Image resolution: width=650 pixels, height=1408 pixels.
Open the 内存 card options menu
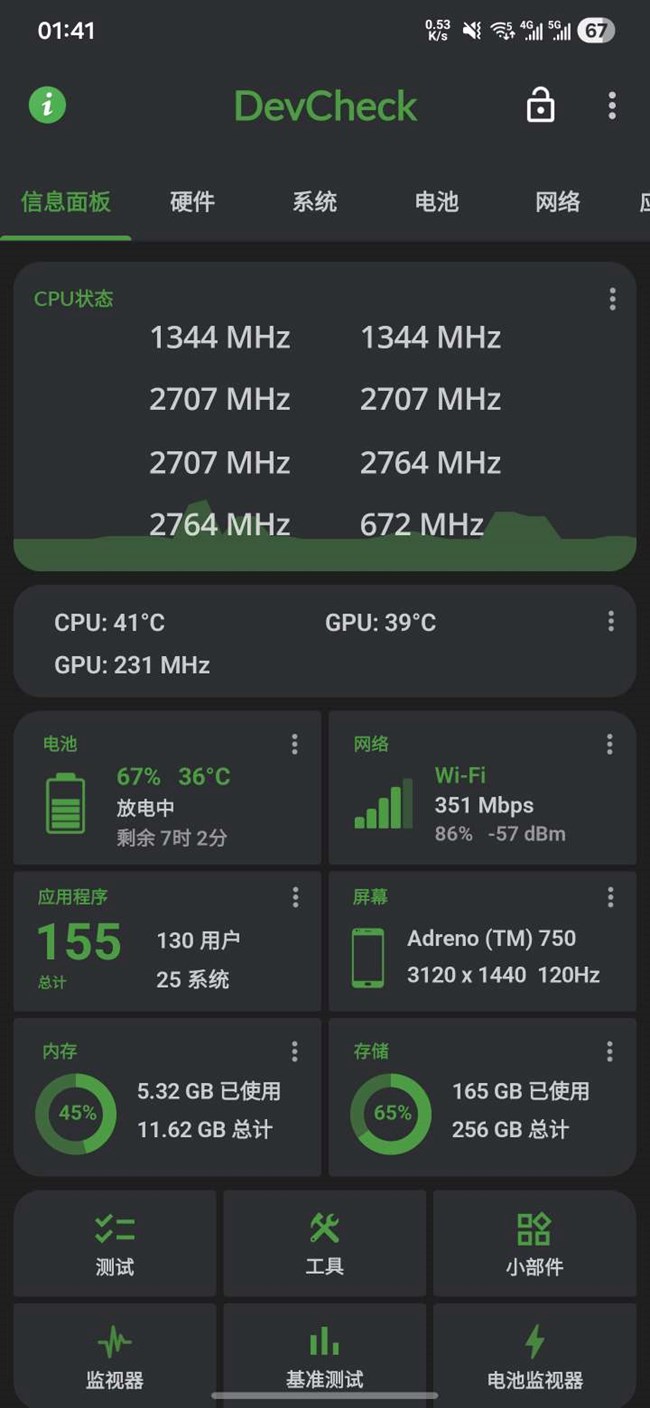click(295, 1051)
